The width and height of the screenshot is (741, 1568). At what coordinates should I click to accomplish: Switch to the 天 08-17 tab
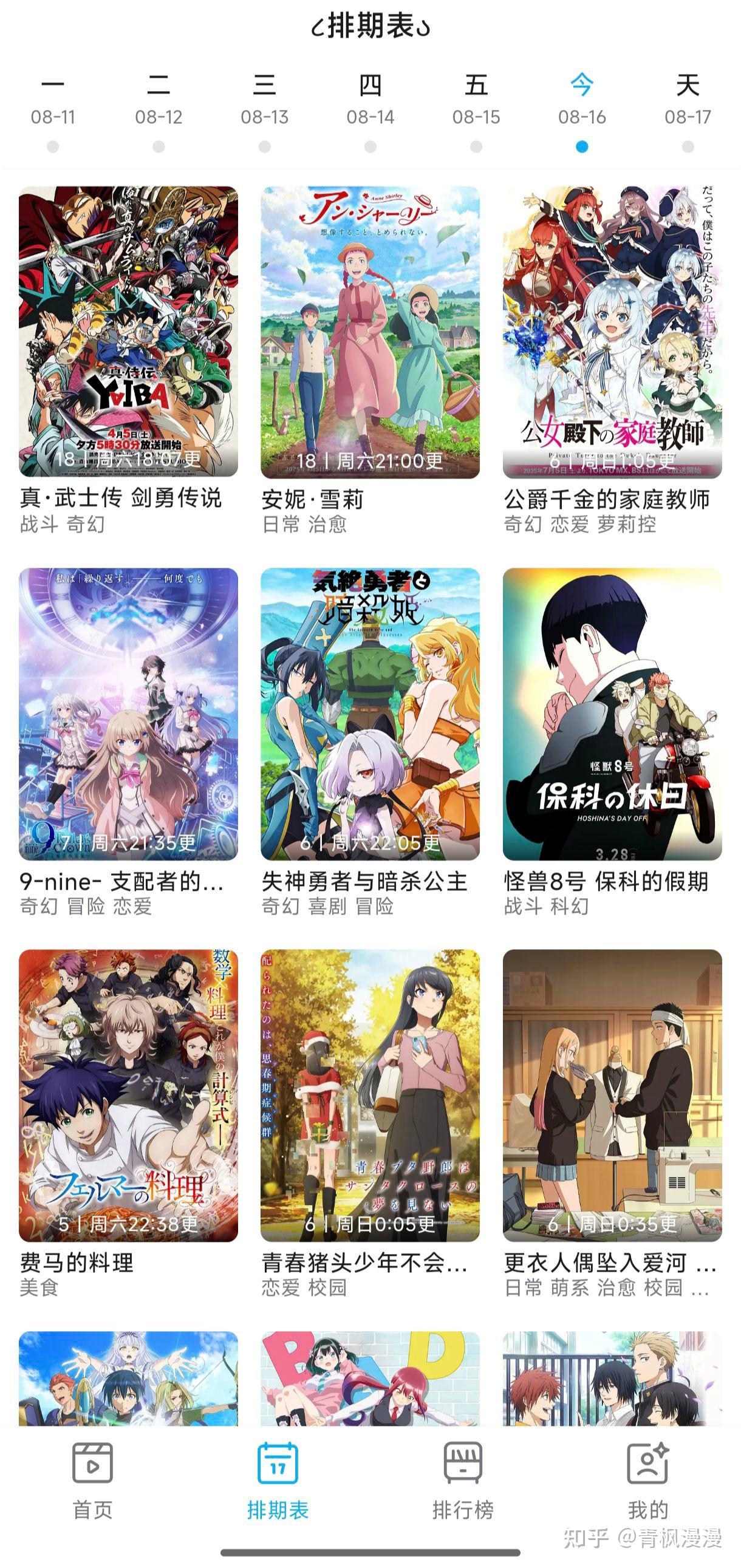(688, 97)
